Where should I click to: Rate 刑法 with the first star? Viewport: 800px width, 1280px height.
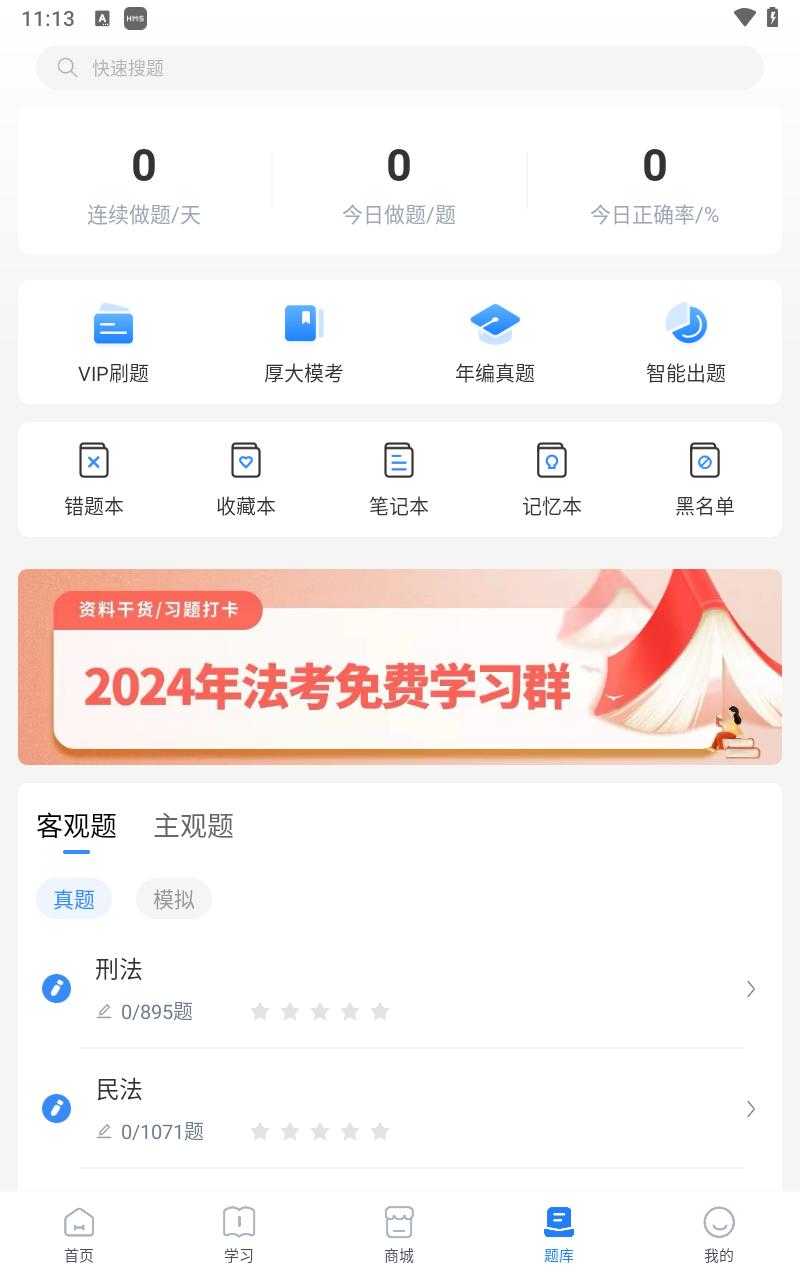click(260, 1011)
